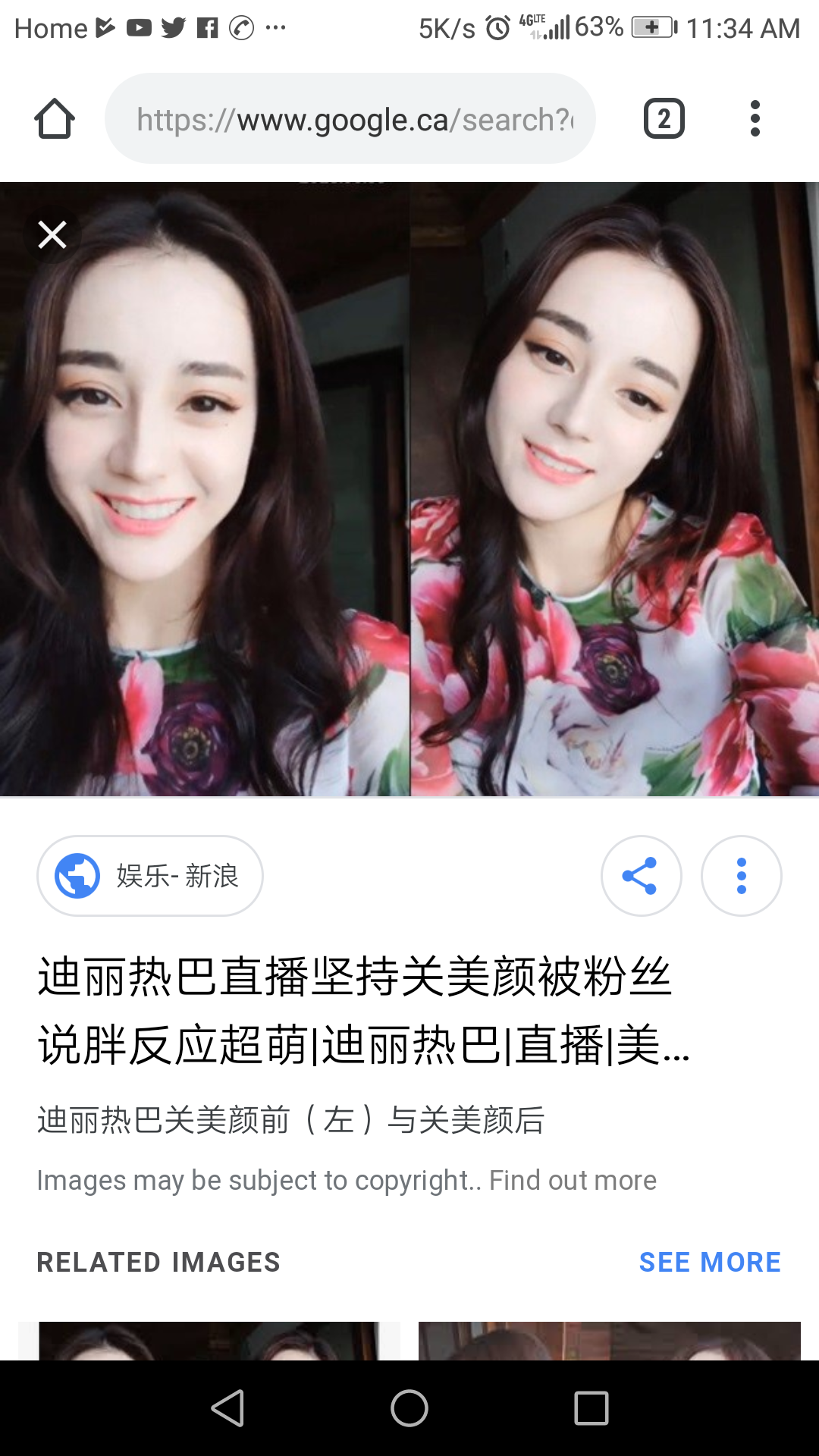Open more options for this image
Viewport: 819px width, 1456px height.
[741, 876]
